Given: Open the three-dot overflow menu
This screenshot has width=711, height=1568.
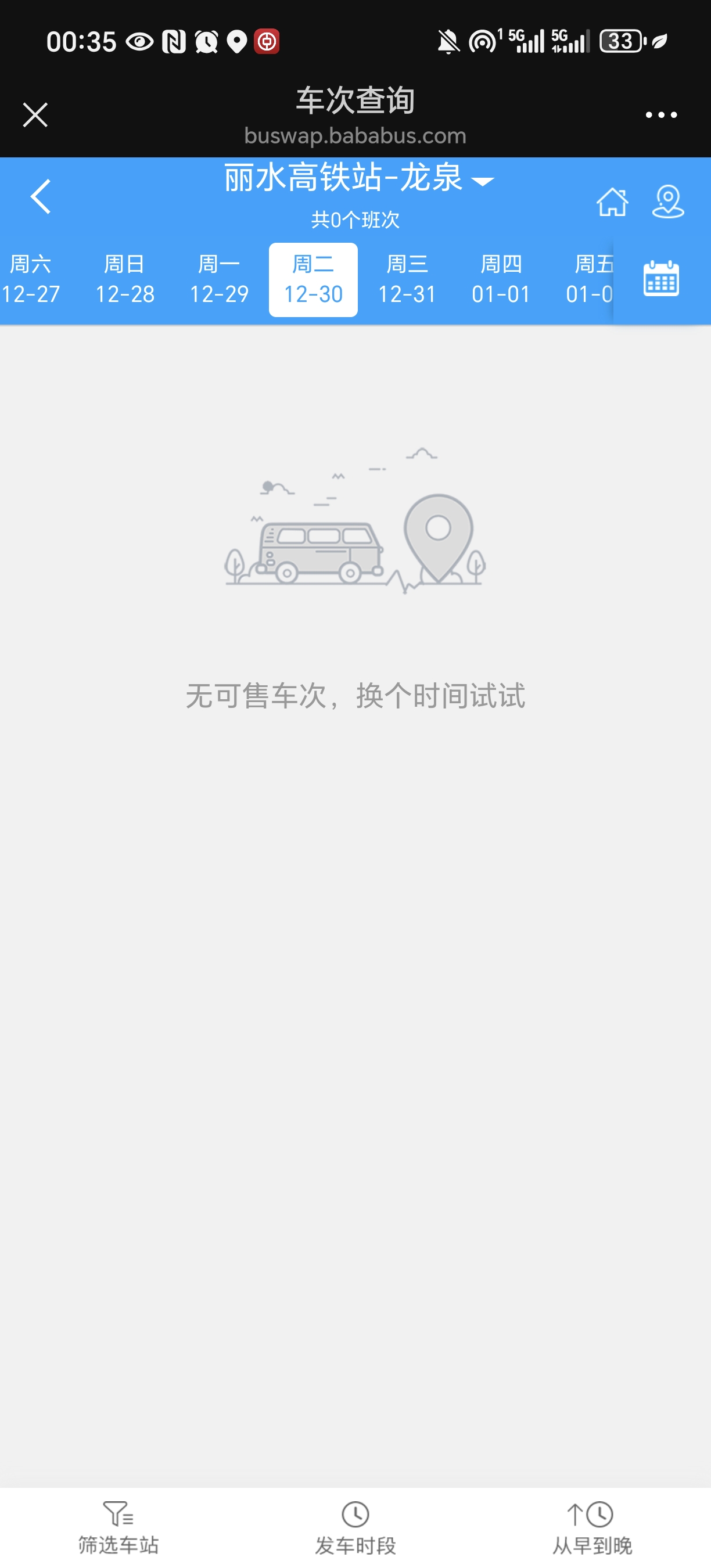Looking at the screenshot, I should click(x=660, y=114).
